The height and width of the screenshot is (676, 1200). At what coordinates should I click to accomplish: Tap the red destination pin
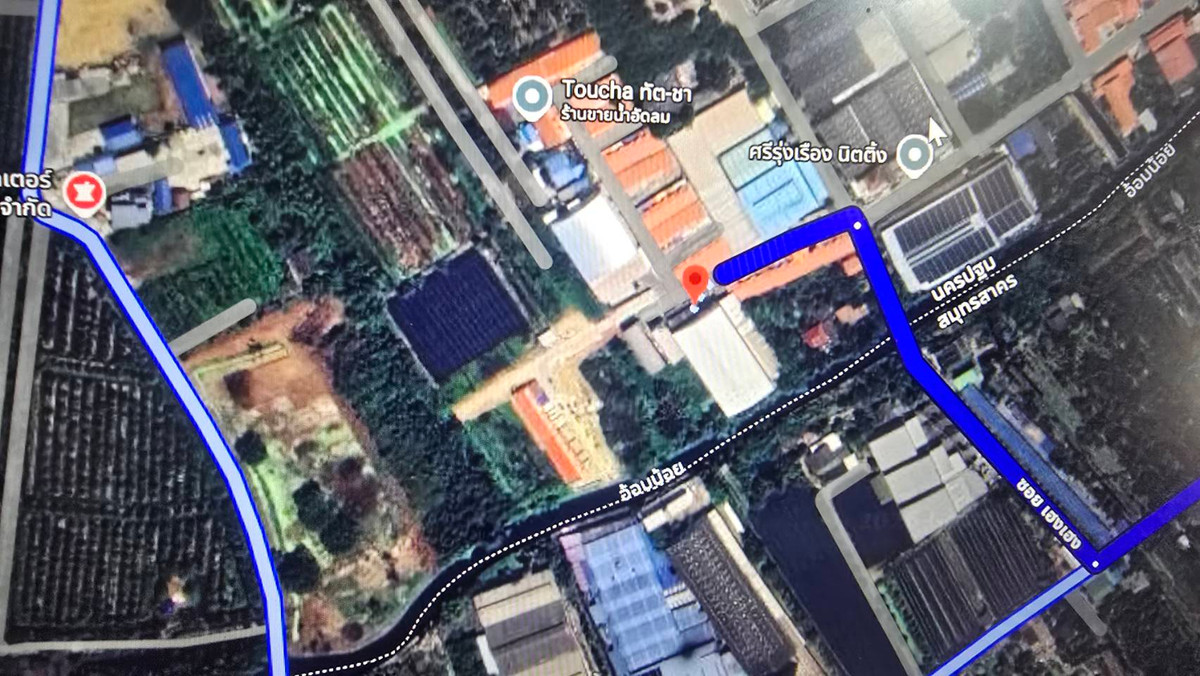697,279
